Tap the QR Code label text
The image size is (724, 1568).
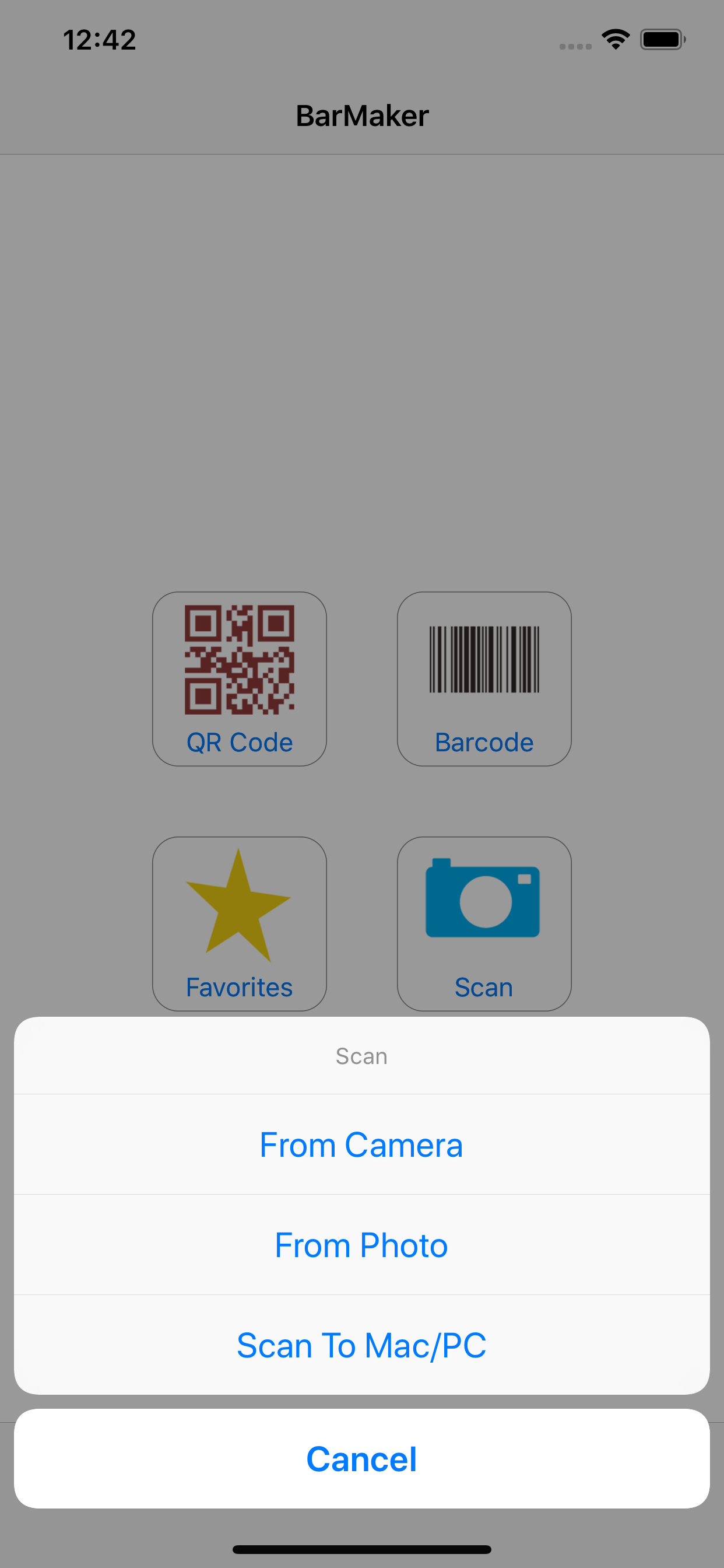240,742
